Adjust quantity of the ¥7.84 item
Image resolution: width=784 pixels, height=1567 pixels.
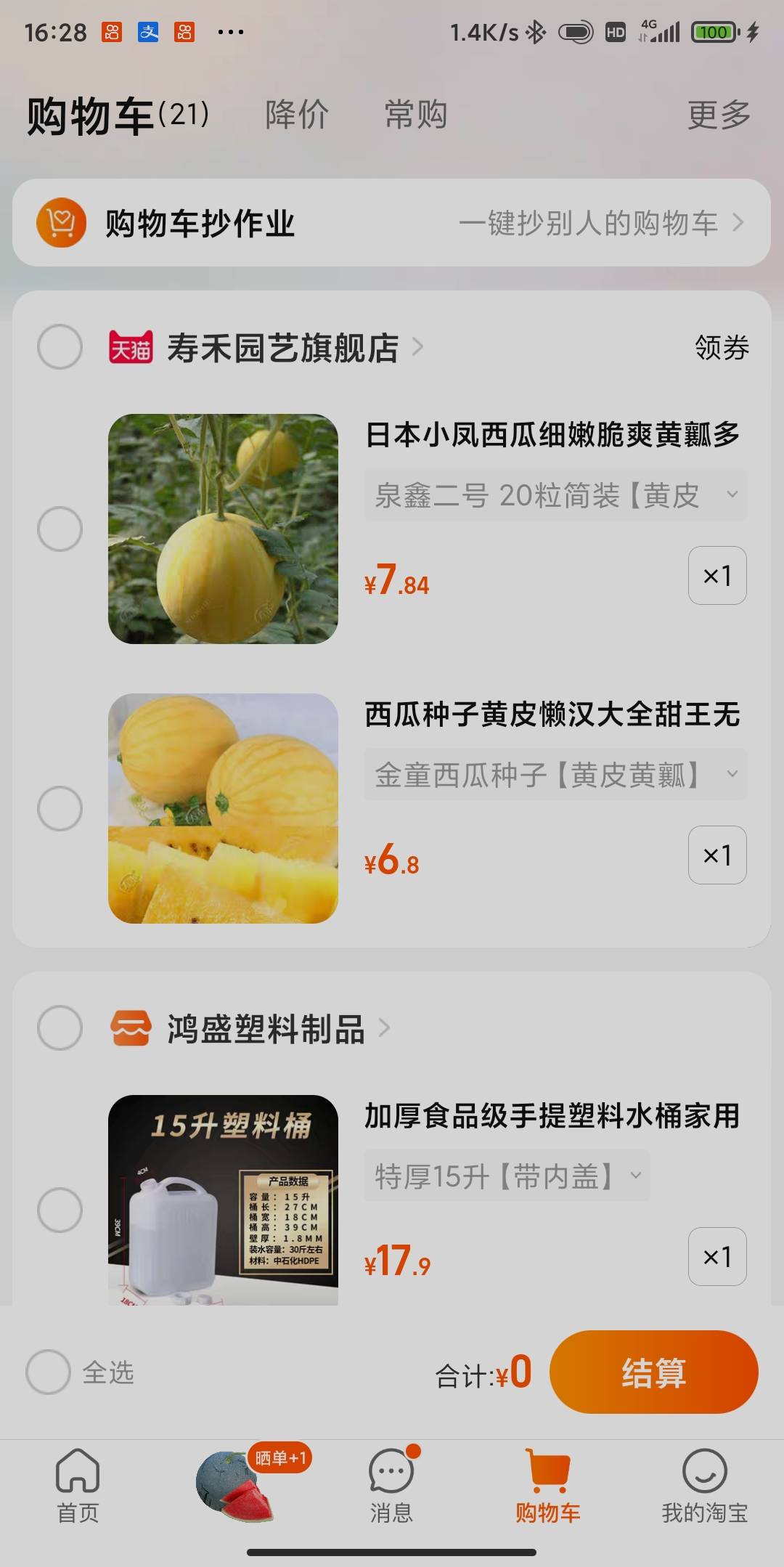click(x=716, y=575)
